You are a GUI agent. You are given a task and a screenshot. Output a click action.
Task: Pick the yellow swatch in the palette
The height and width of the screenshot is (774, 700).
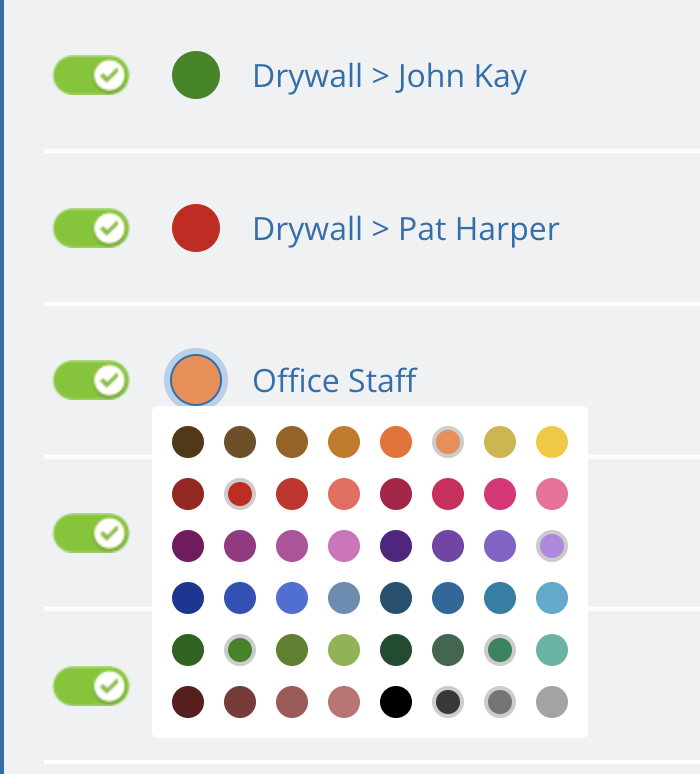tap(552, 442)
